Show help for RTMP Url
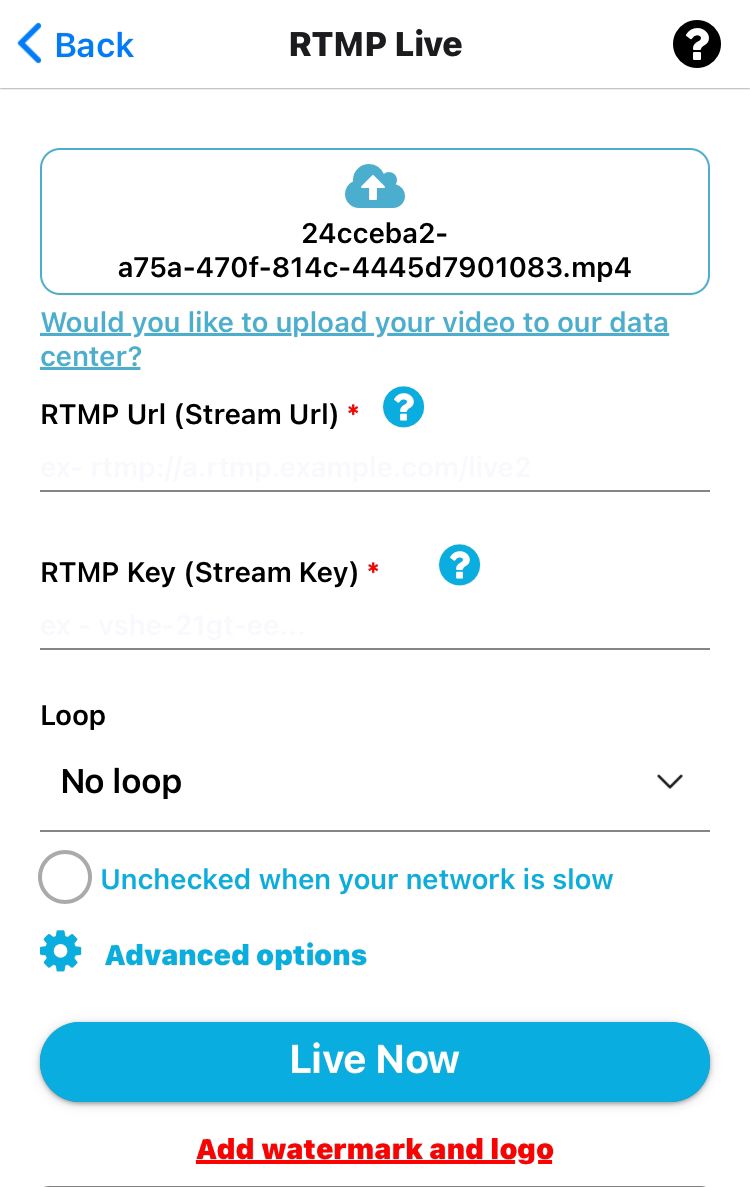Image resolution: width=750 pixels, height=1187 pixels. click(404, 408)
